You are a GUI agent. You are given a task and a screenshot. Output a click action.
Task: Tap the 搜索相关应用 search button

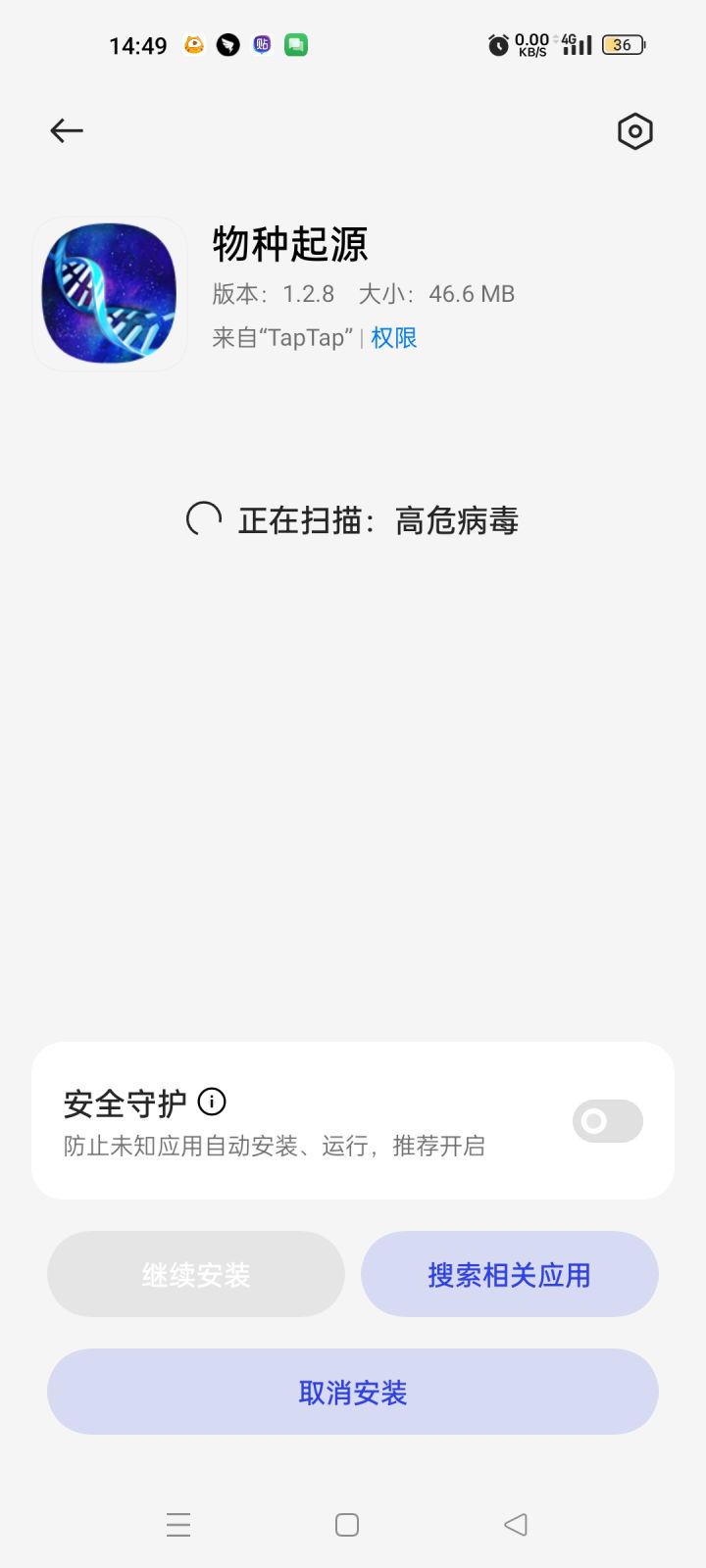tap(510, 1274)
